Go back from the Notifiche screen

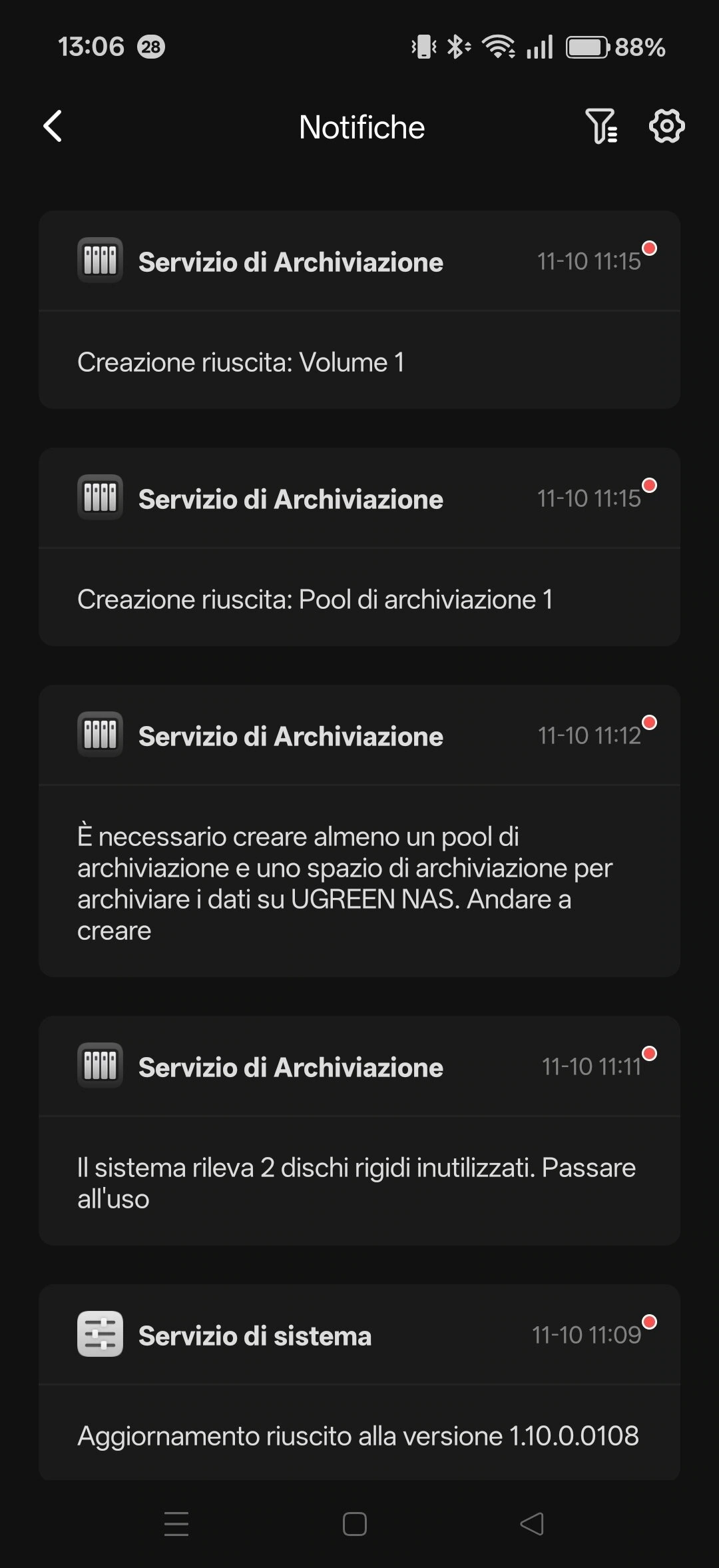[x=53, y=127]
